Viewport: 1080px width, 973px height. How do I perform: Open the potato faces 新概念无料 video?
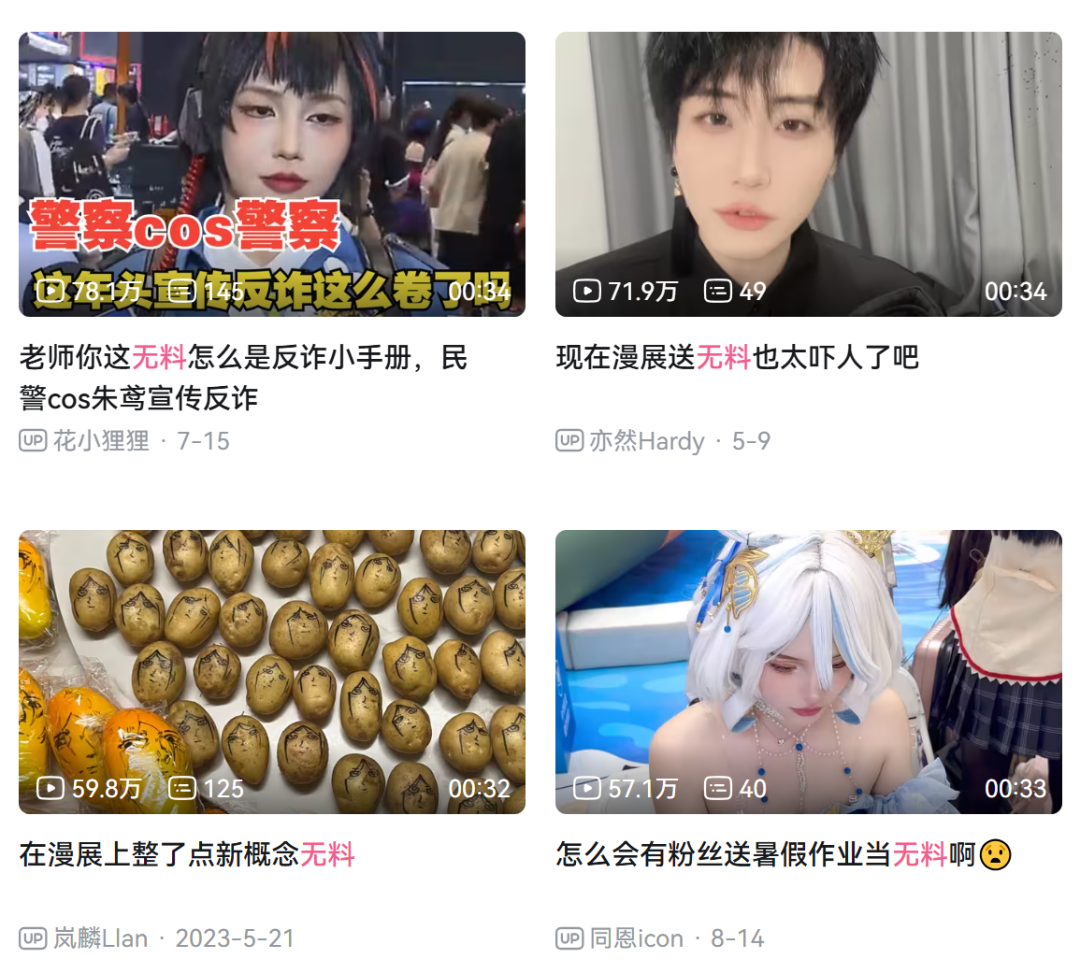point(271,671)
